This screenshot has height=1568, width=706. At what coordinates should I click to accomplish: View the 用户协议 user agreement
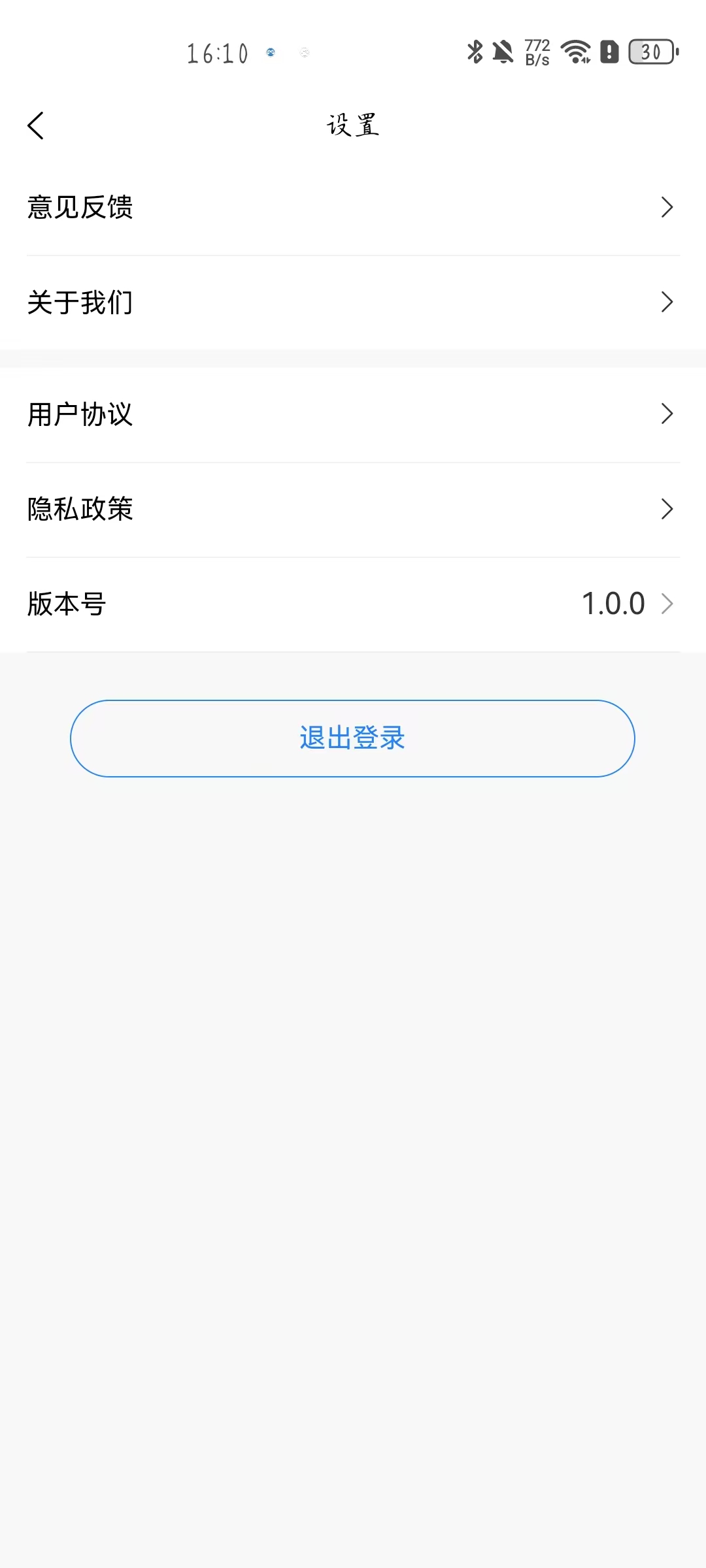353,414
